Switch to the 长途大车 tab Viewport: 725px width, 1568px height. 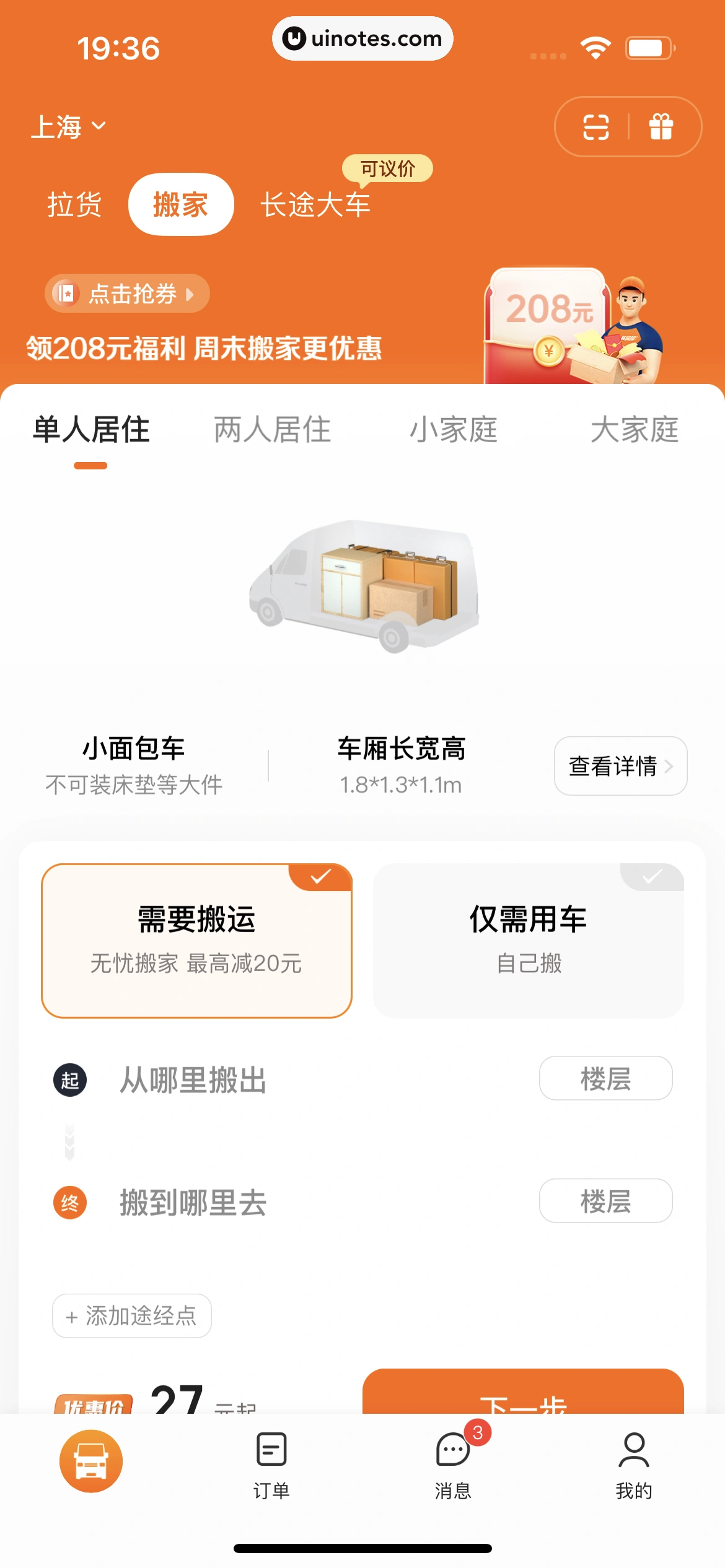[x=315, y=204]
